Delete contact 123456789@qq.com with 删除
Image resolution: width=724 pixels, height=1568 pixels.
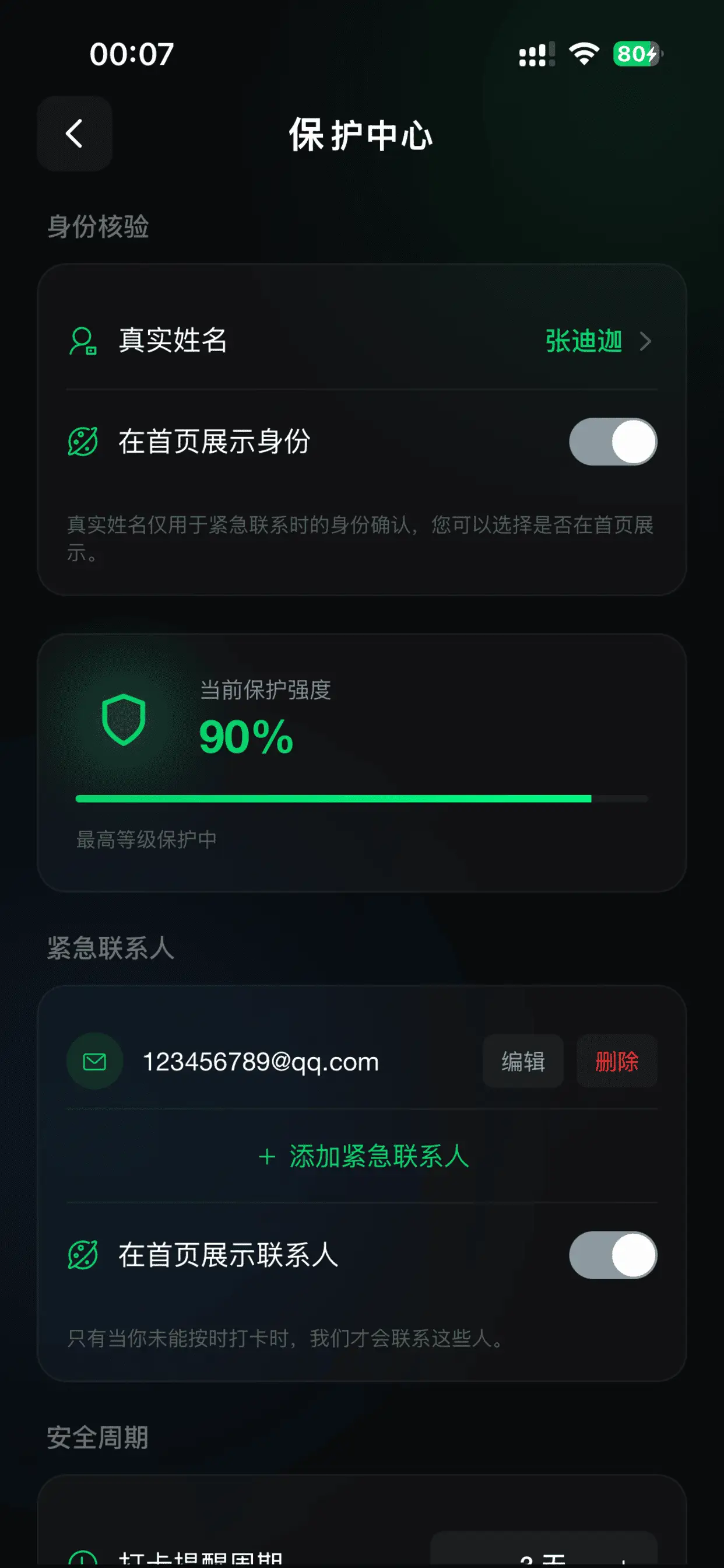point(616,1061)
